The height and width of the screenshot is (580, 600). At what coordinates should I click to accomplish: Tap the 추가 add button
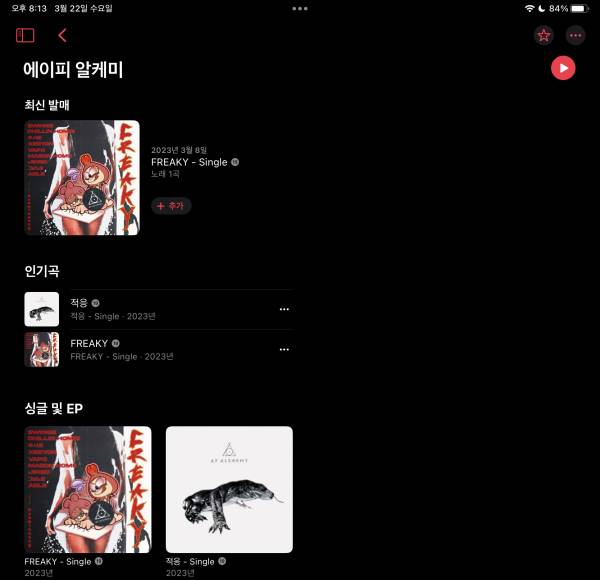171,205
